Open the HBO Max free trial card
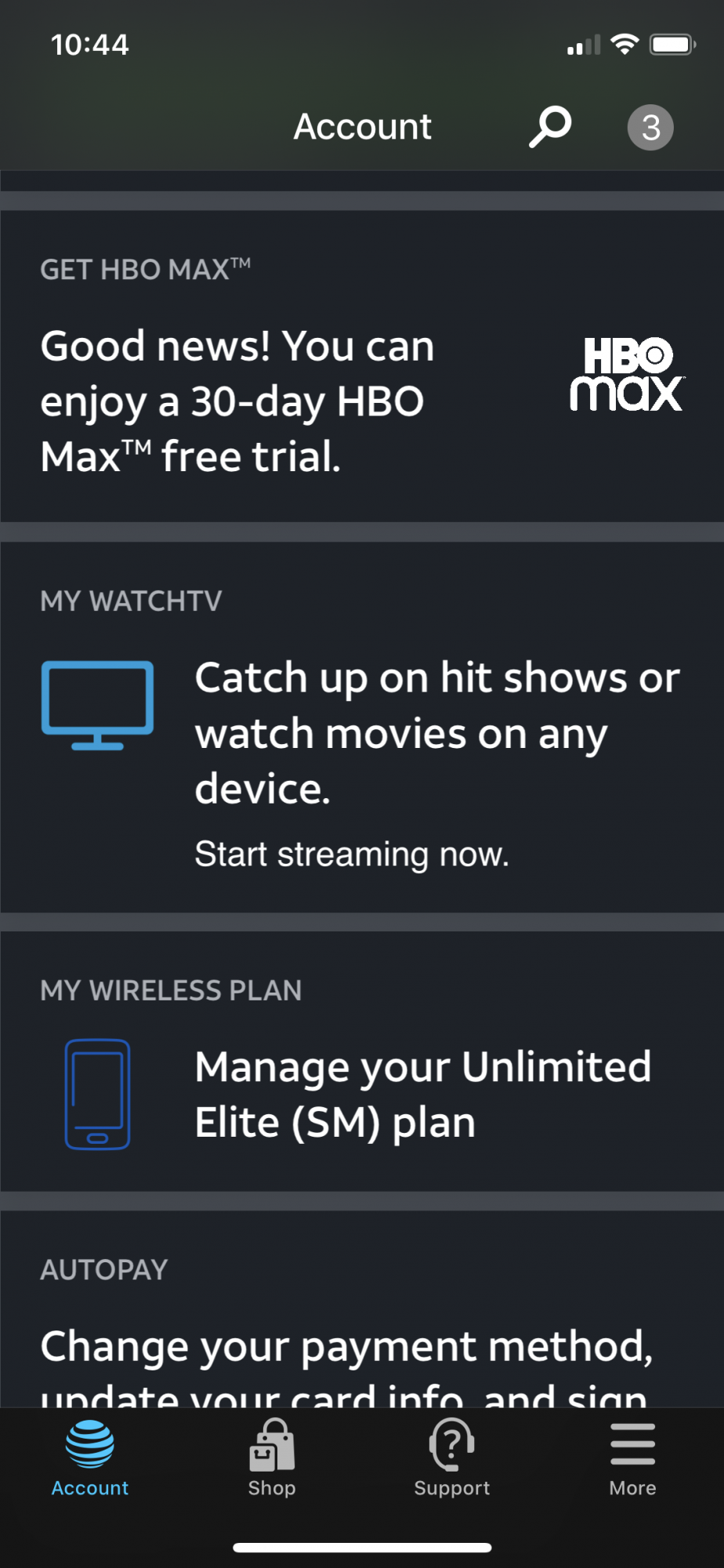 [x=362, y=366]
